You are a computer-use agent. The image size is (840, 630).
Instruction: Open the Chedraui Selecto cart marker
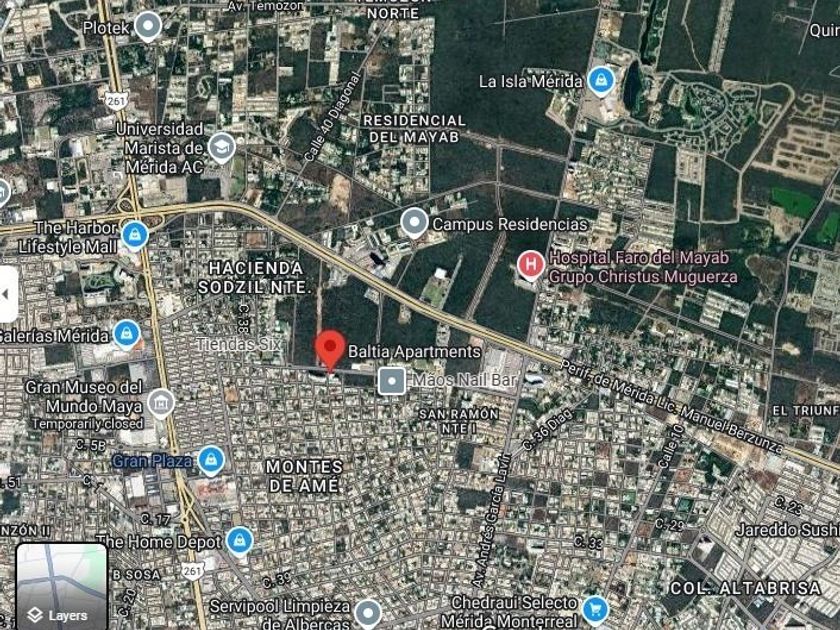click(595, 610)
